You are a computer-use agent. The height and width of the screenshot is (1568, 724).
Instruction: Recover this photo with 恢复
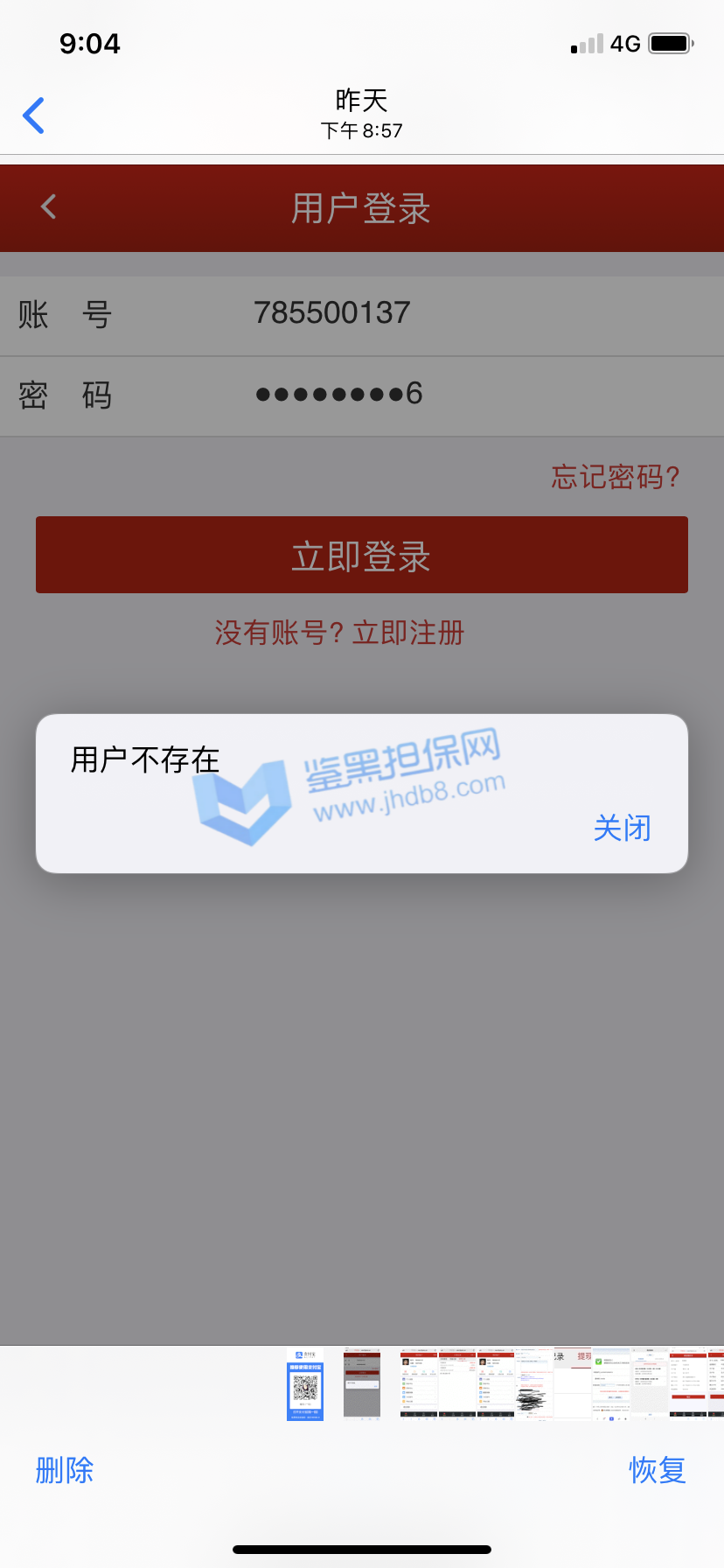point(658,1470)
